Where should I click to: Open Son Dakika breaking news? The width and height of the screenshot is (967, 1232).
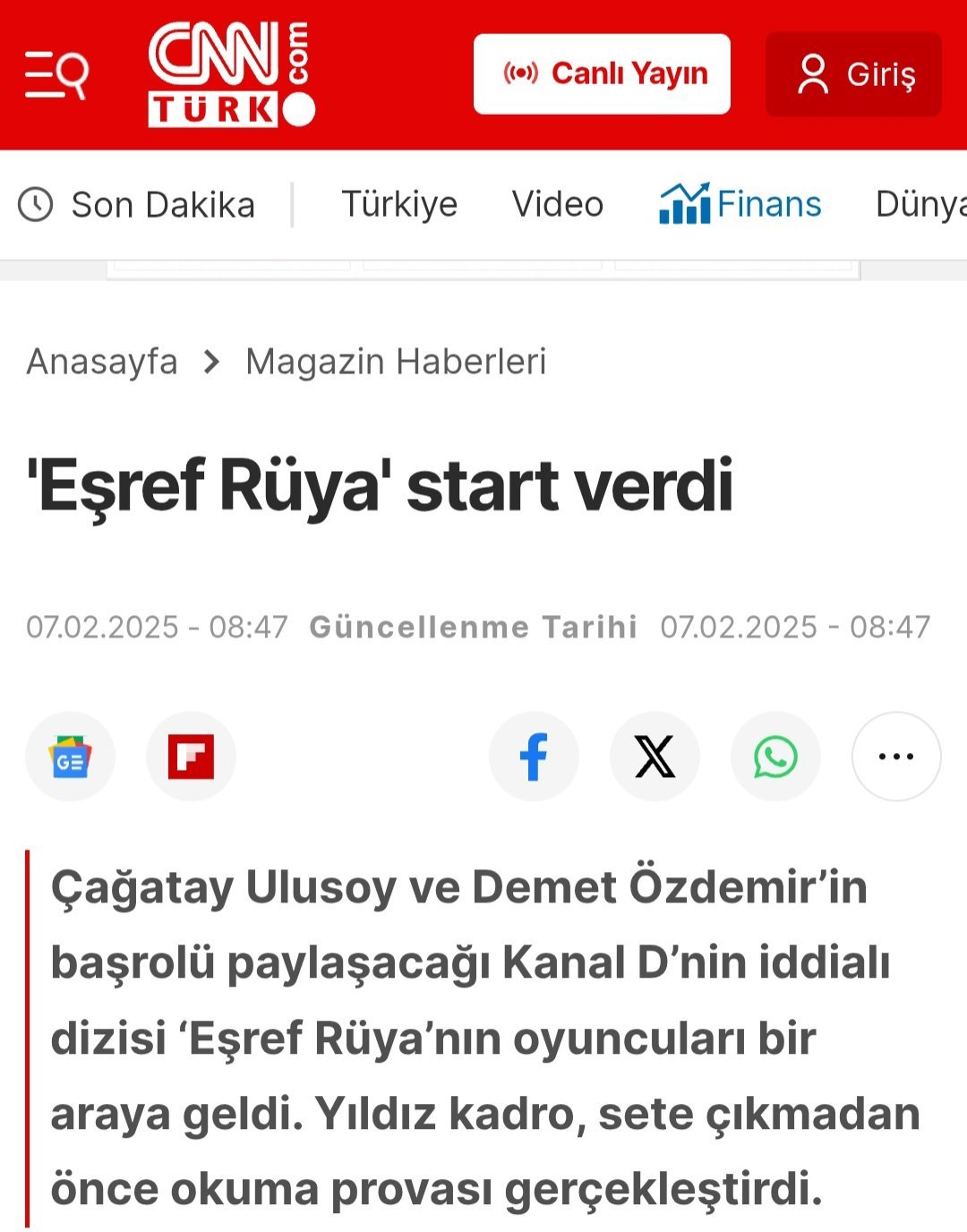(137, 205)
